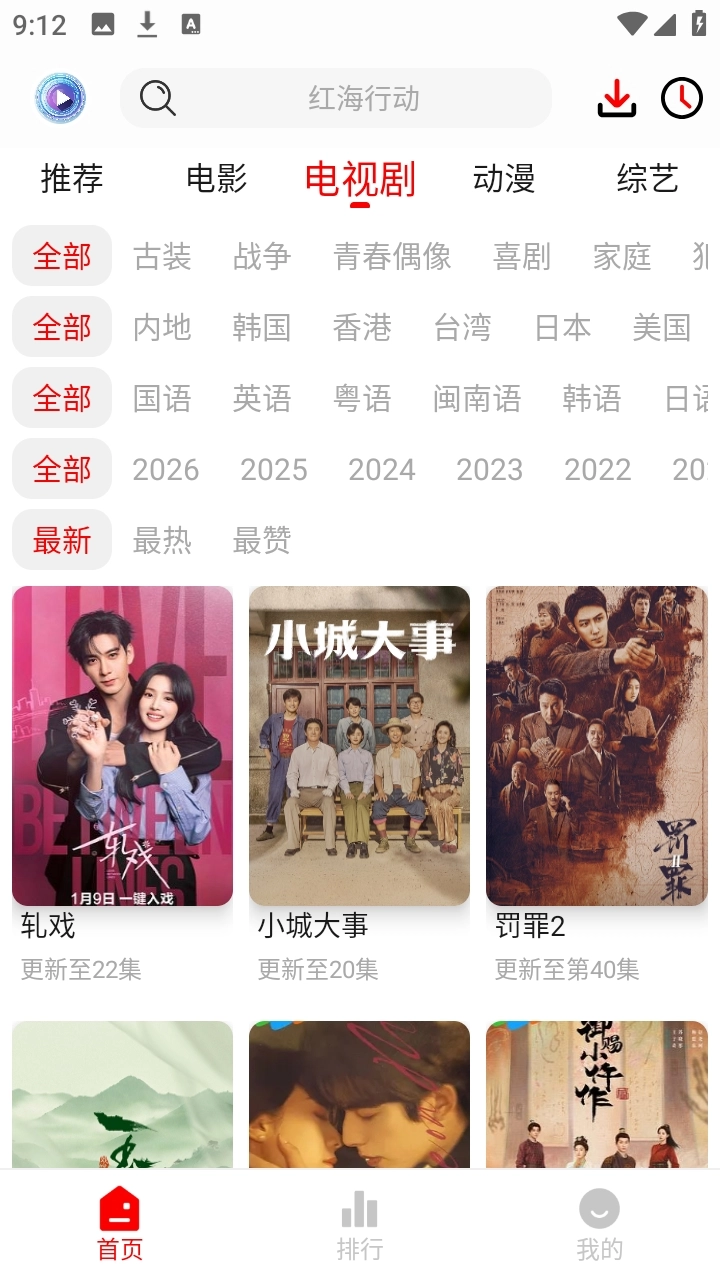Open viewing history via clock icon
The height and width of the screenshot is (1280, 720).
[681, 98]
